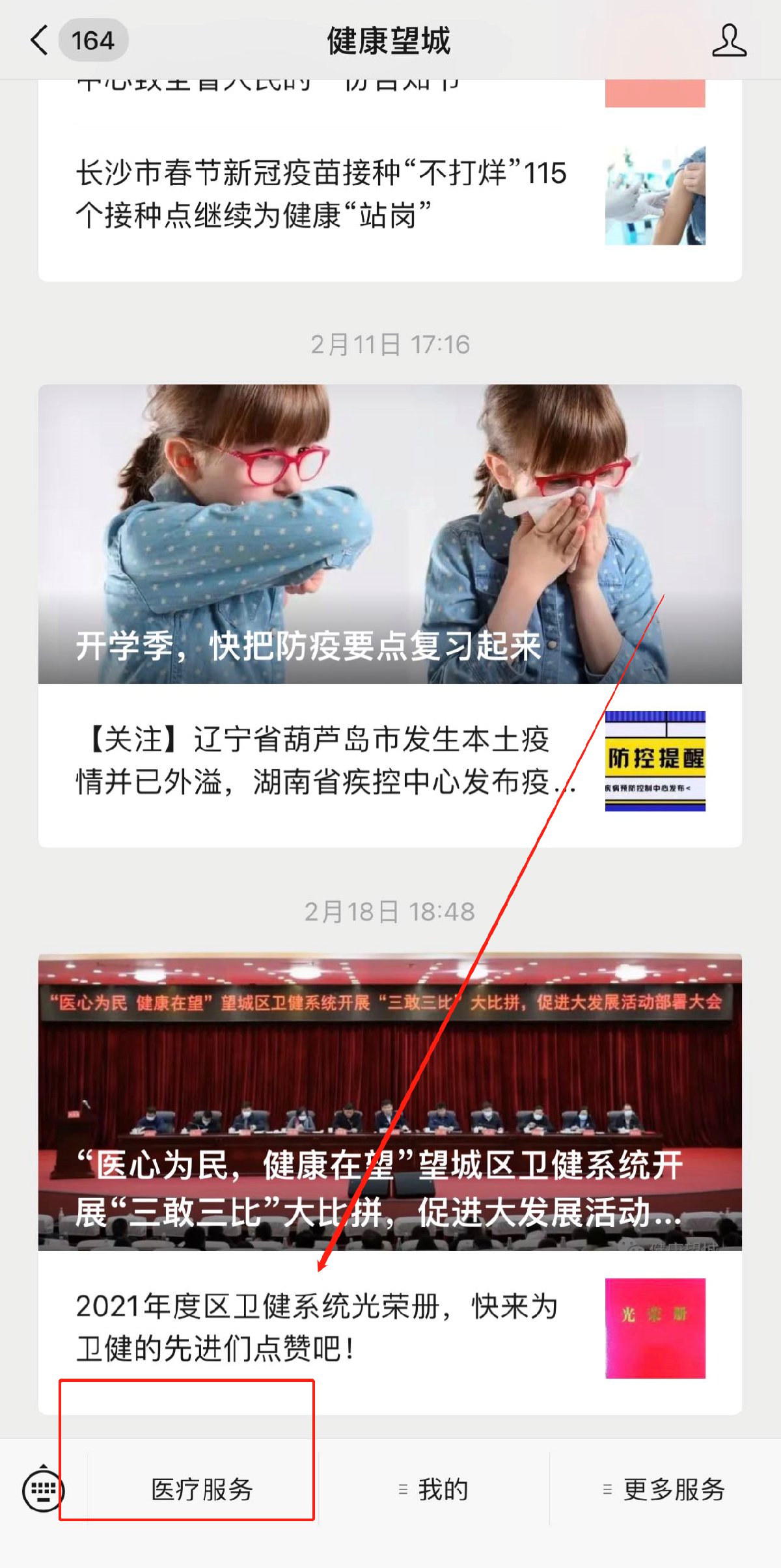Viewport: 781px width, 1568px height.
Task: Go back from 健康望城 chat
Action: 40,40
